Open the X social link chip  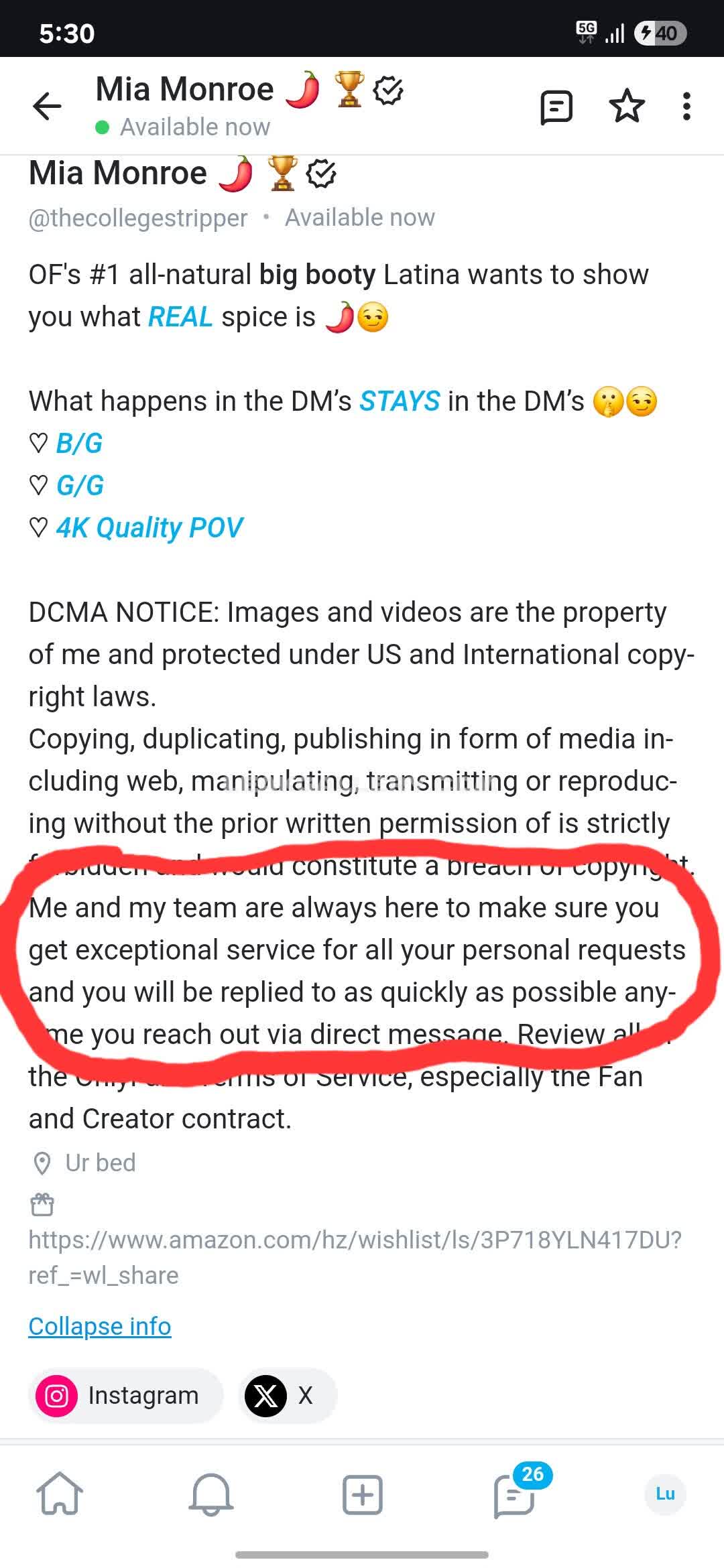(x=286, y=1396)
